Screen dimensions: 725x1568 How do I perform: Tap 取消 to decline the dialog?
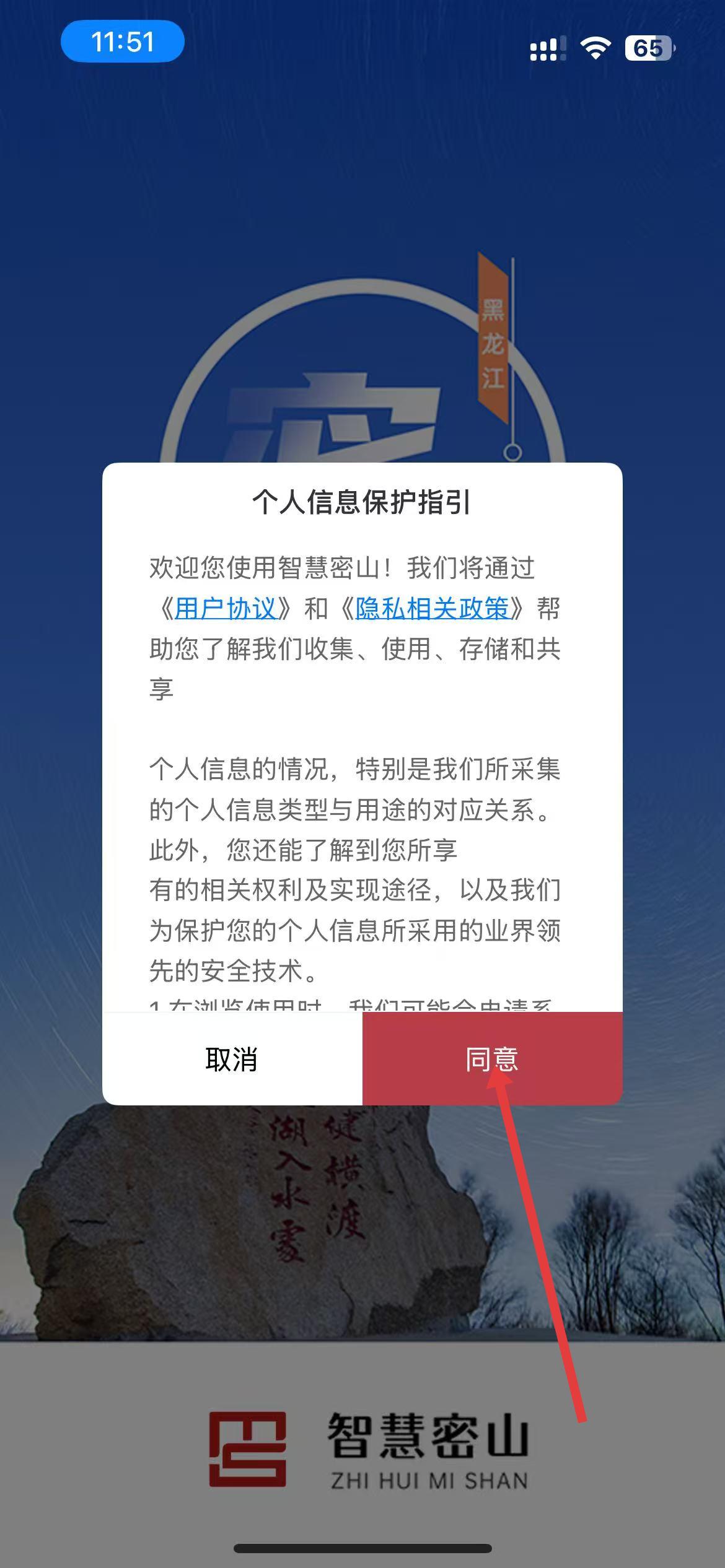232,1059
